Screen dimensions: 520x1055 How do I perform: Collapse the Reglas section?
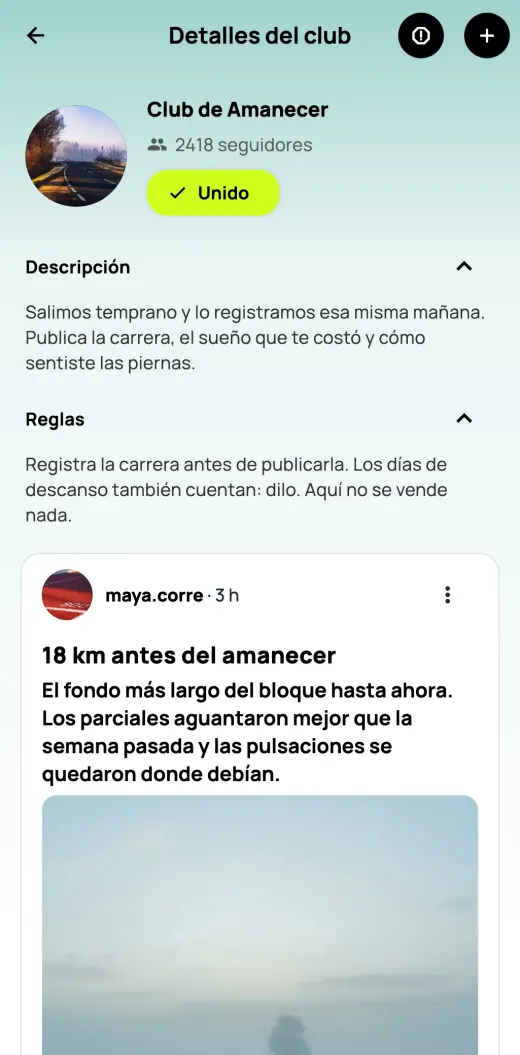[x=464, y=419]
